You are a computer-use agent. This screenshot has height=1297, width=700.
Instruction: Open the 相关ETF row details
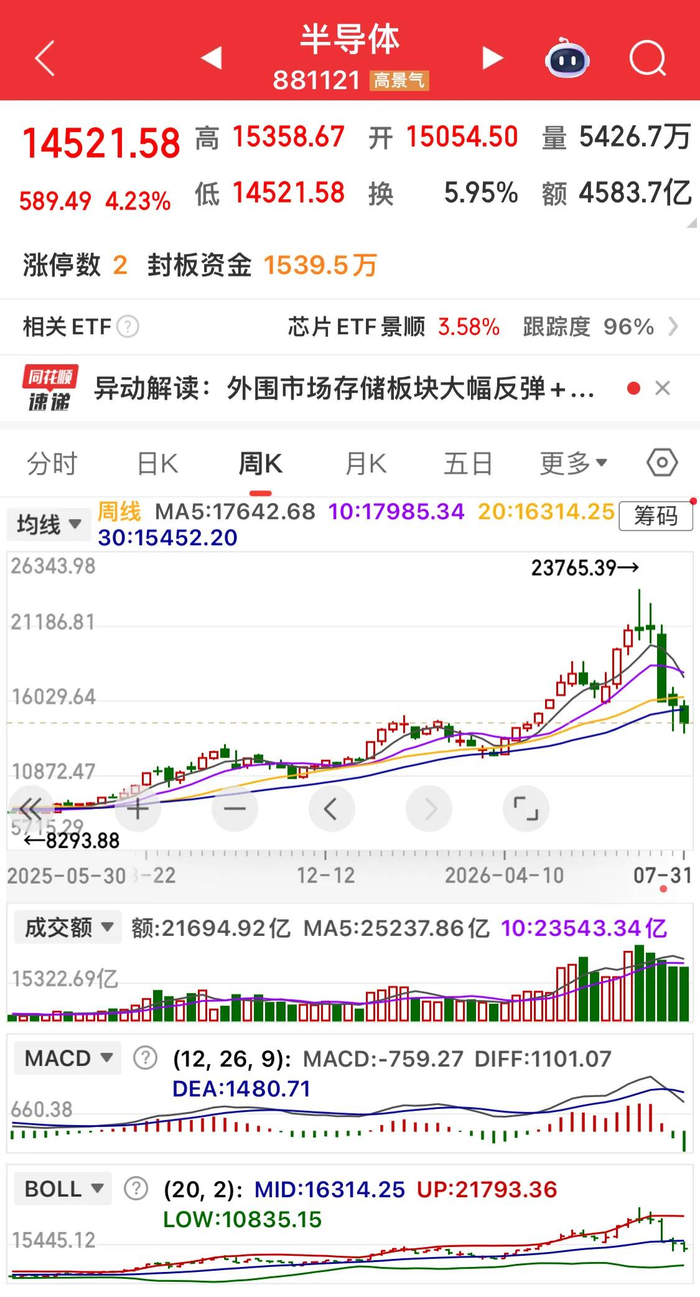[x=350, y=327]
